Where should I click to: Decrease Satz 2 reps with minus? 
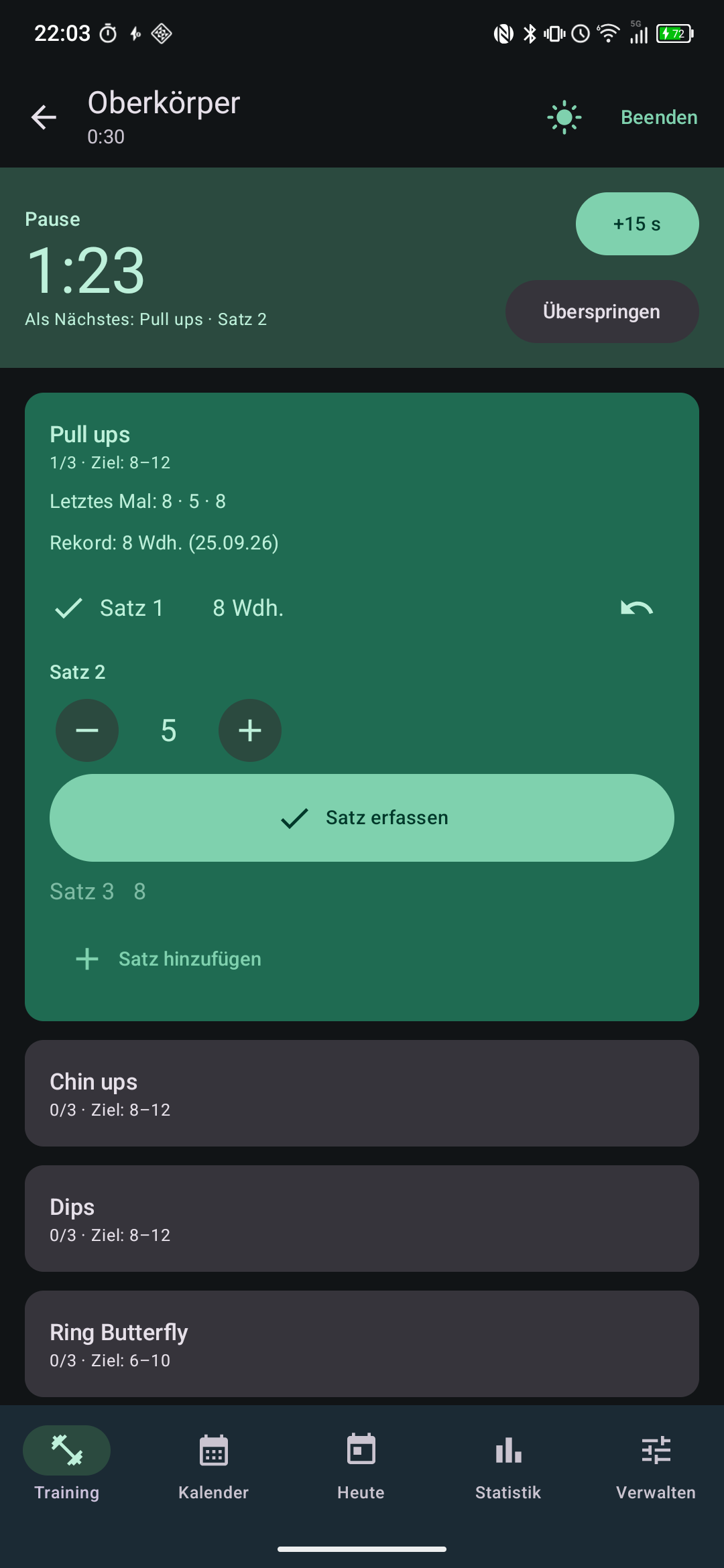[87, 730]
